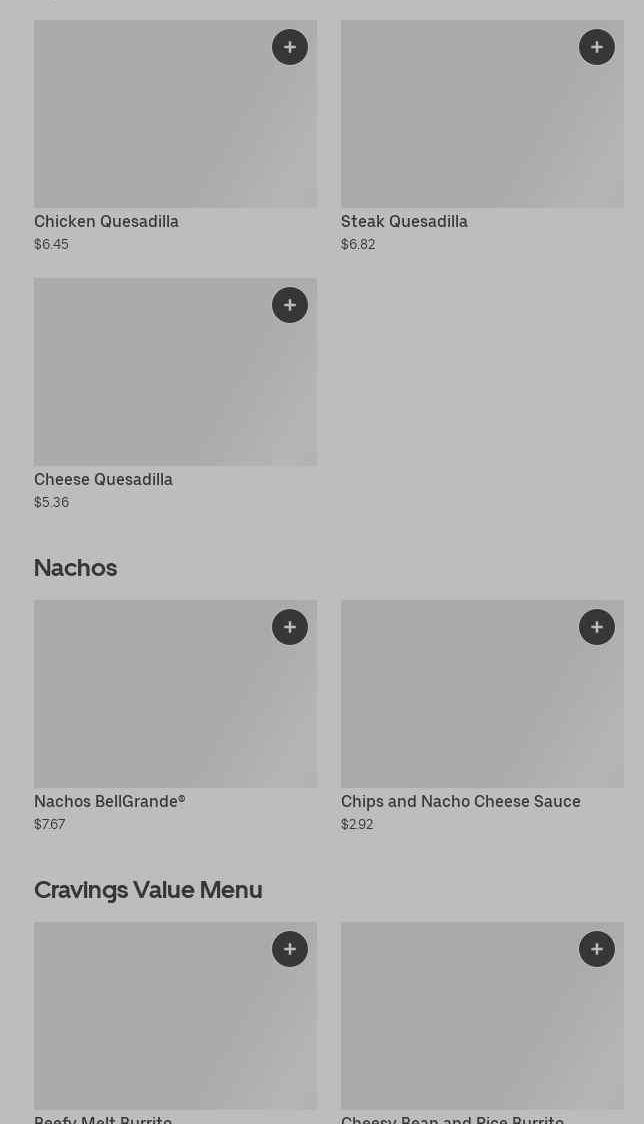Add Cheesy Bean and Rice Burrito
Screen dimensions: 644x1124
(597, 949)
